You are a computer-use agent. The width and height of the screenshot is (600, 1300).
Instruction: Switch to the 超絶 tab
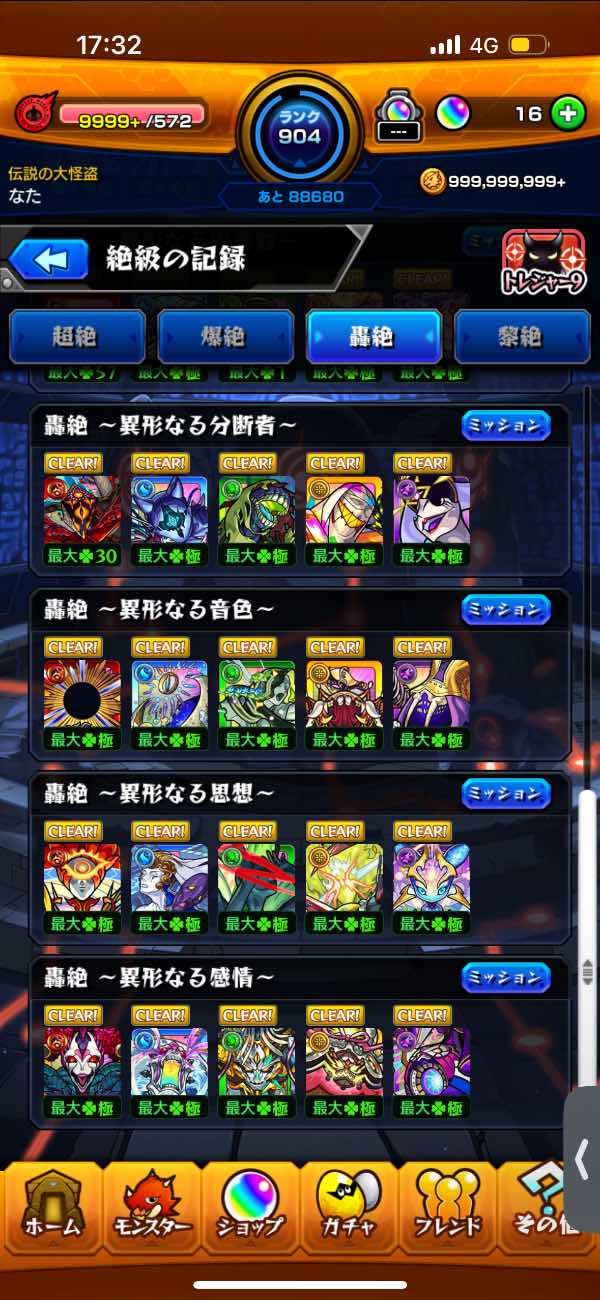point(77,337)
